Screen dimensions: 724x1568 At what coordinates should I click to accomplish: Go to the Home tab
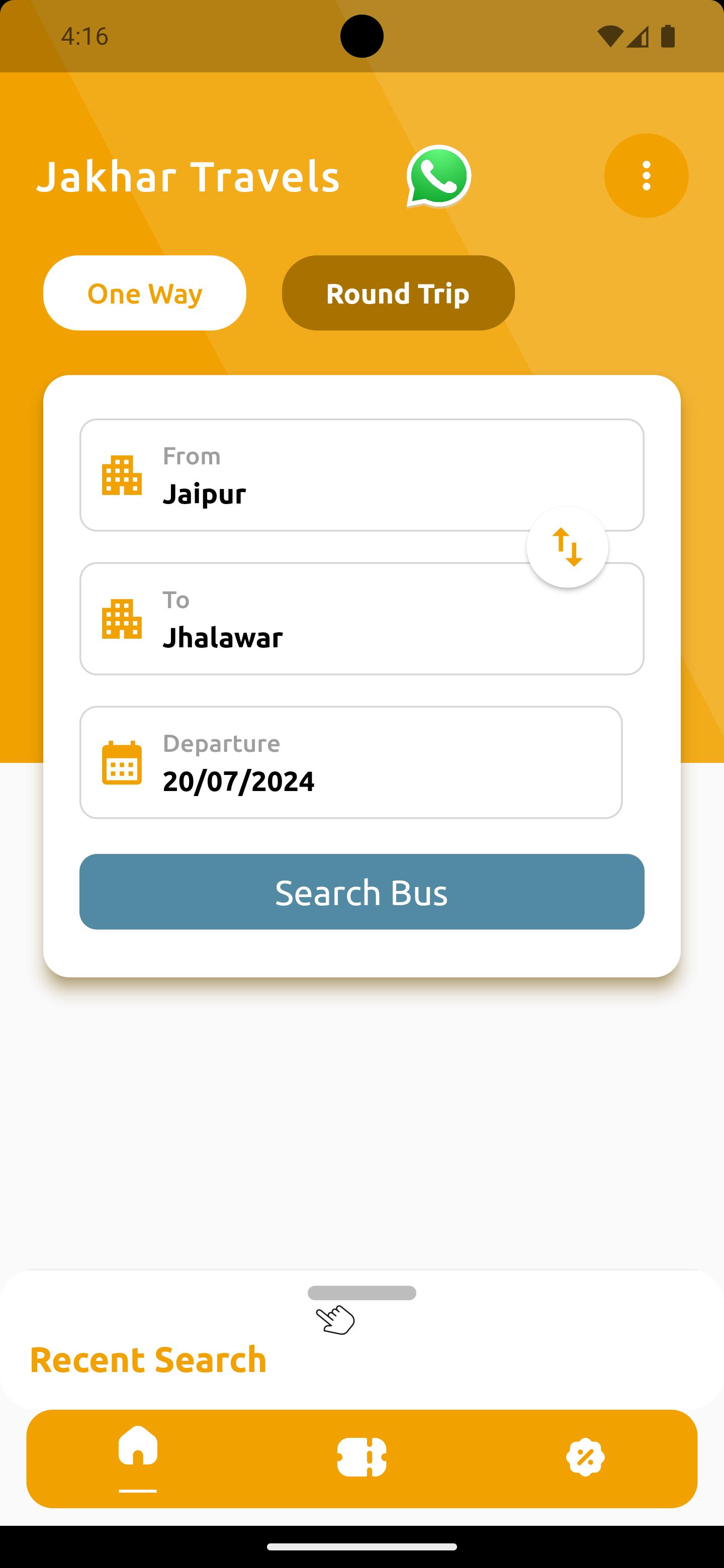click(138, 1457)
